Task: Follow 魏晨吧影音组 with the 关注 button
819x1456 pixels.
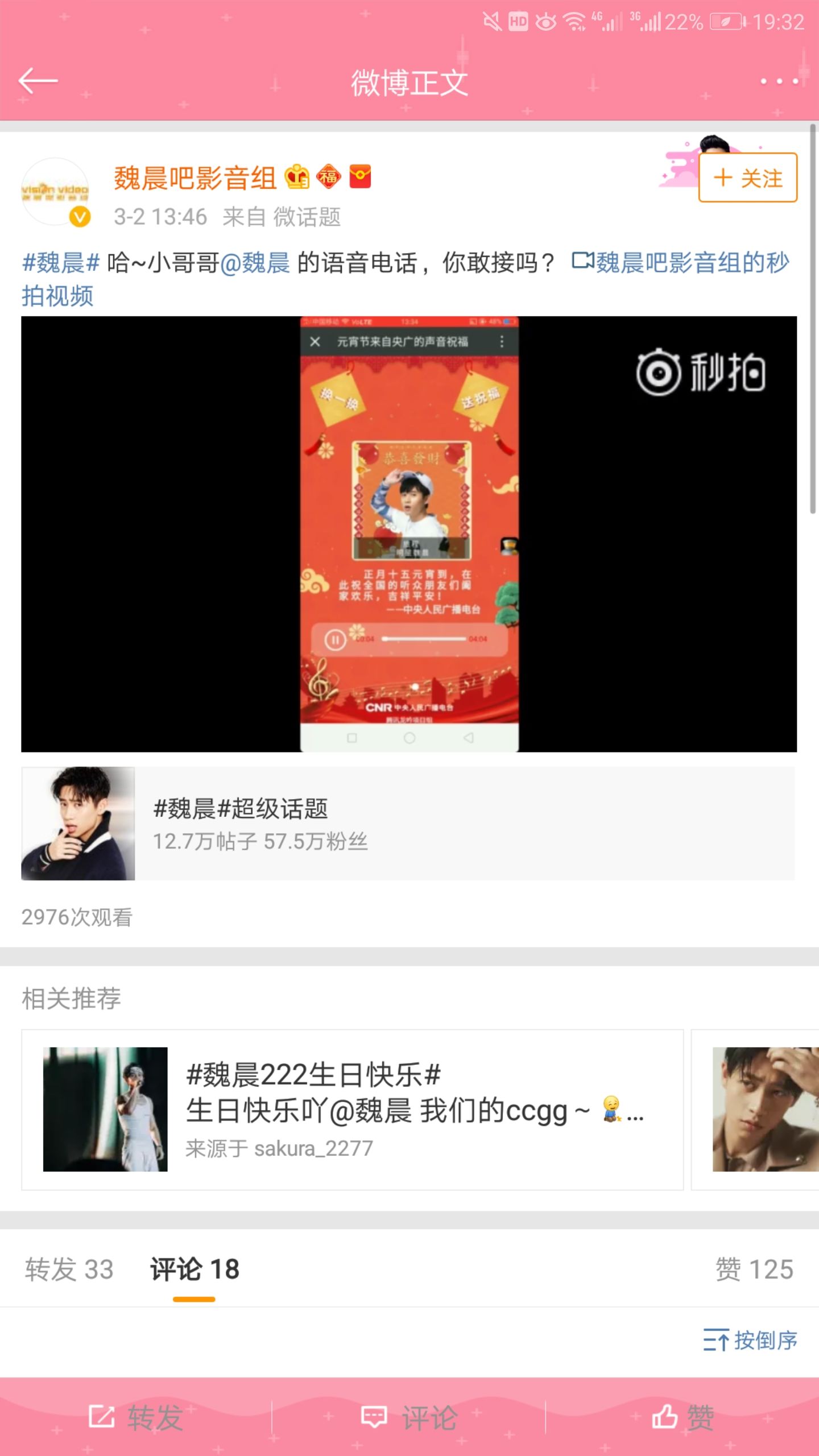Action: pos(747,178)
